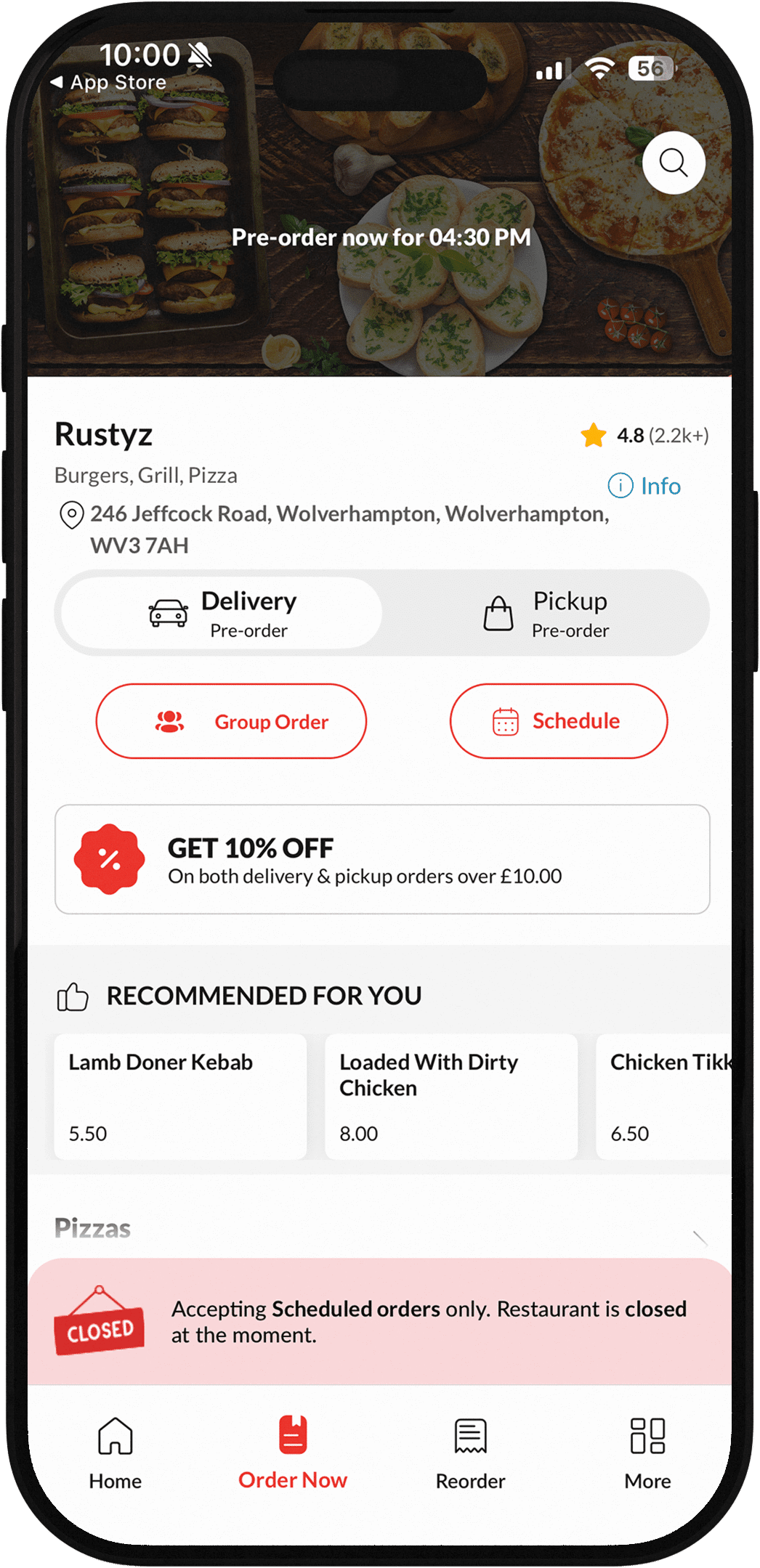Open the Get 10% Off offer
Viewport: 760px width, 1568px height.
point(382,859)
